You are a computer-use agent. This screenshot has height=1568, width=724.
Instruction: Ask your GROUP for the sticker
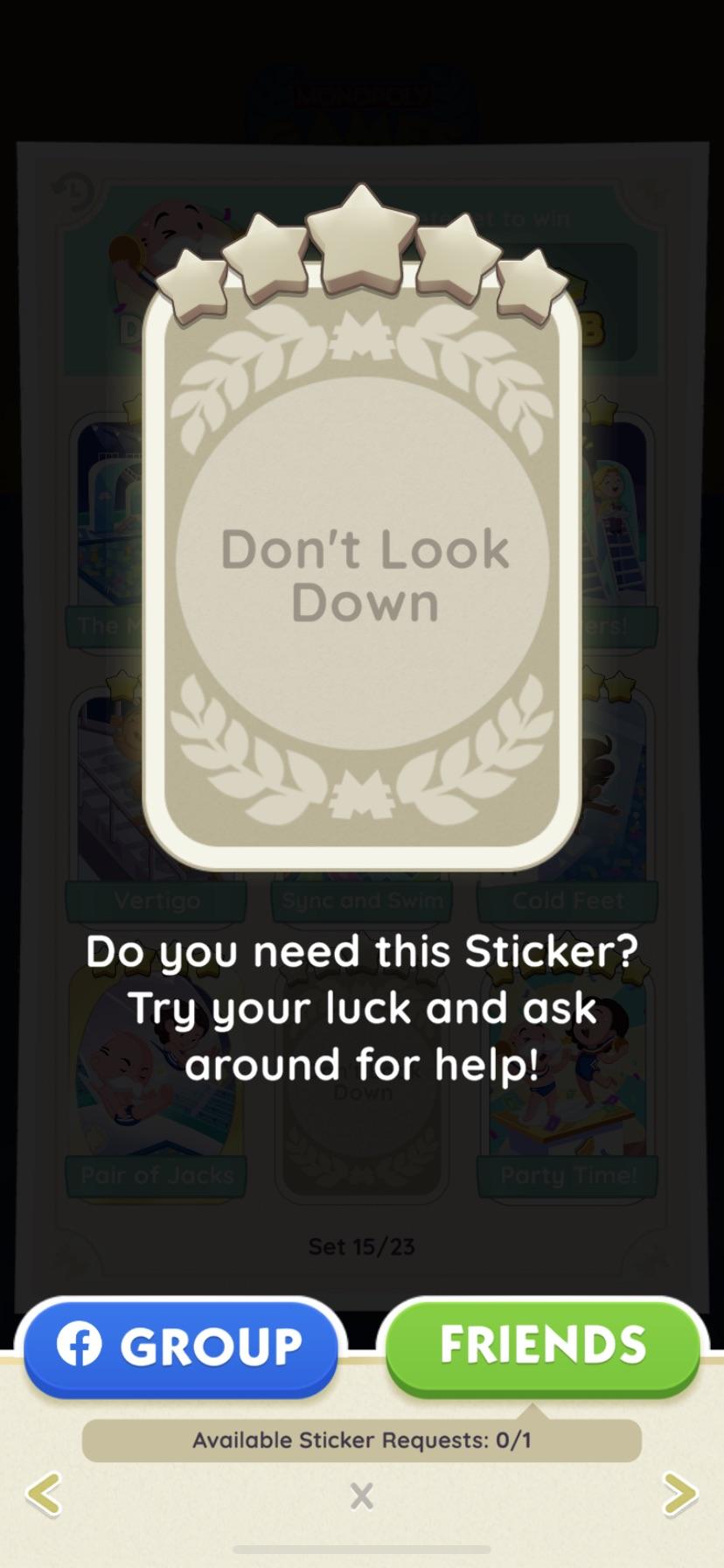click(180, 1345)
